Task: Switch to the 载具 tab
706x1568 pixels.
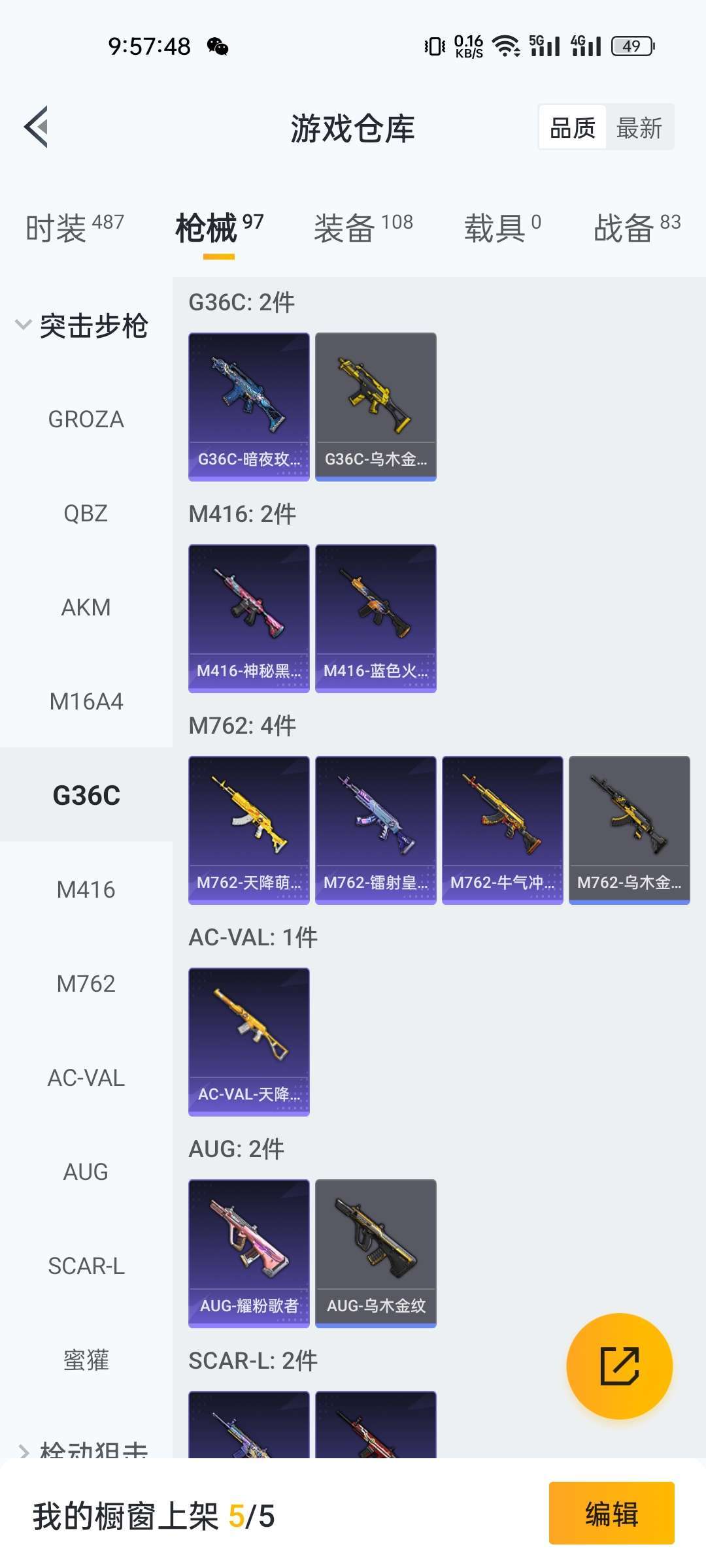Action: 502,228
